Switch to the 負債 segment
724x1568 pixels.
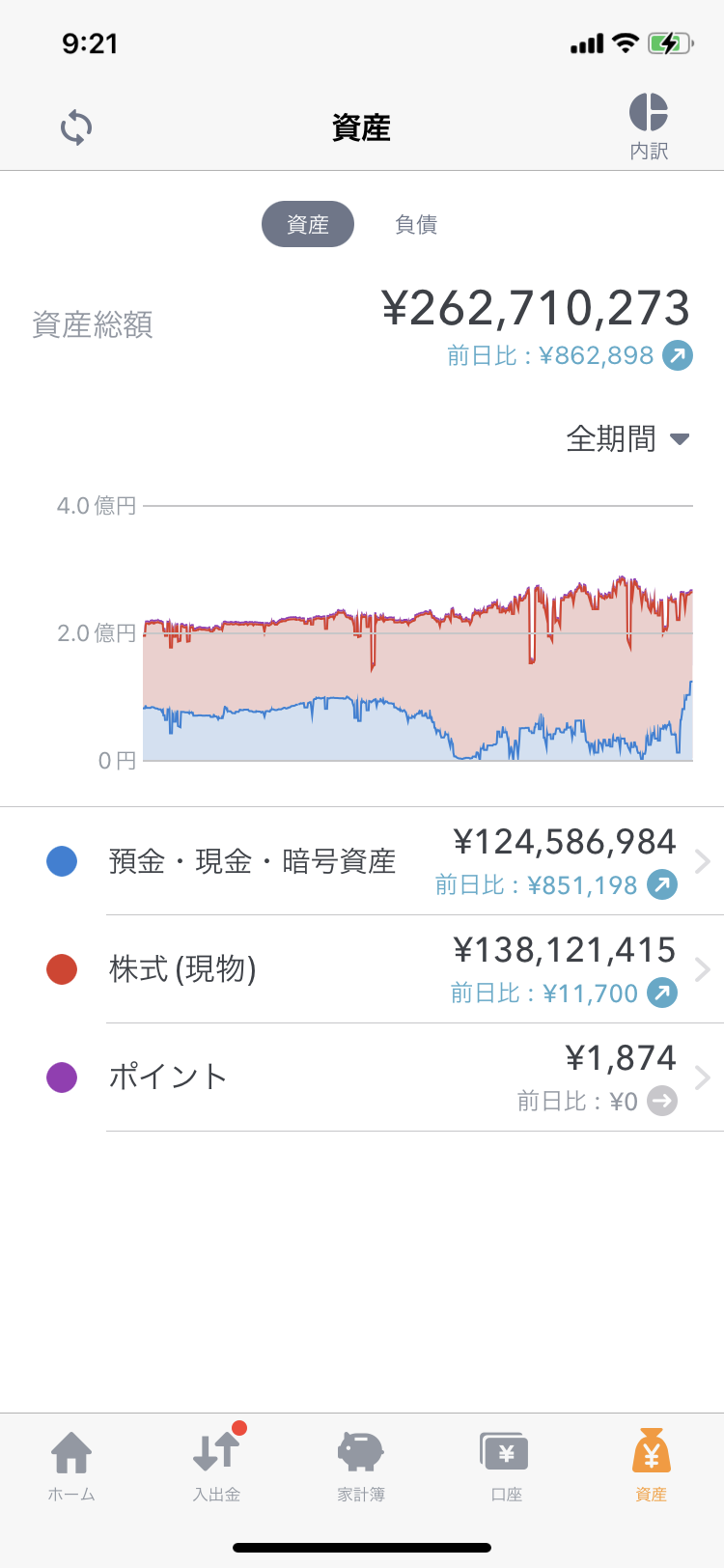(416, 224)
